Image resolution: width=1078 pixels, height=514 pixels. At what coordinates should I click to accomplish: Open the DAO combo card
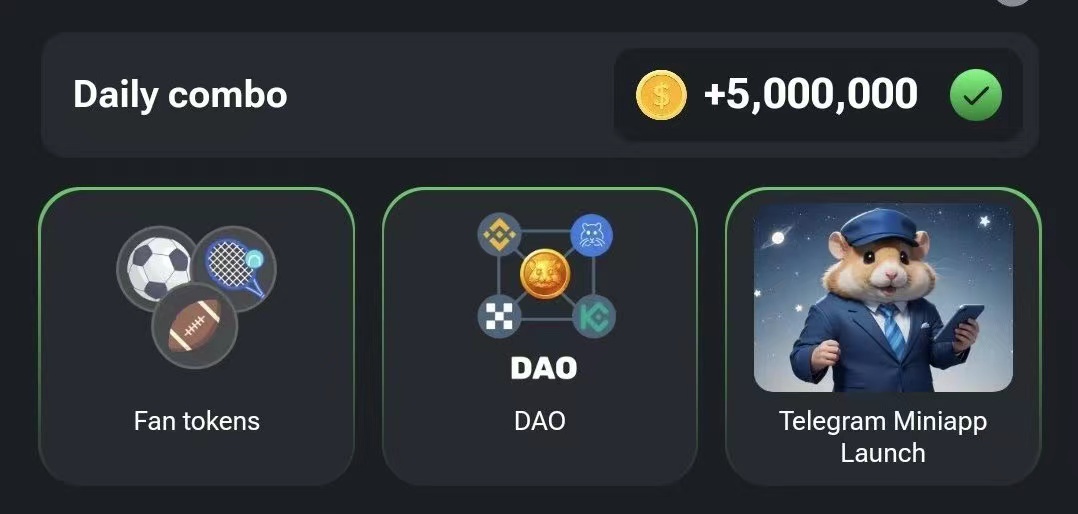540,335
